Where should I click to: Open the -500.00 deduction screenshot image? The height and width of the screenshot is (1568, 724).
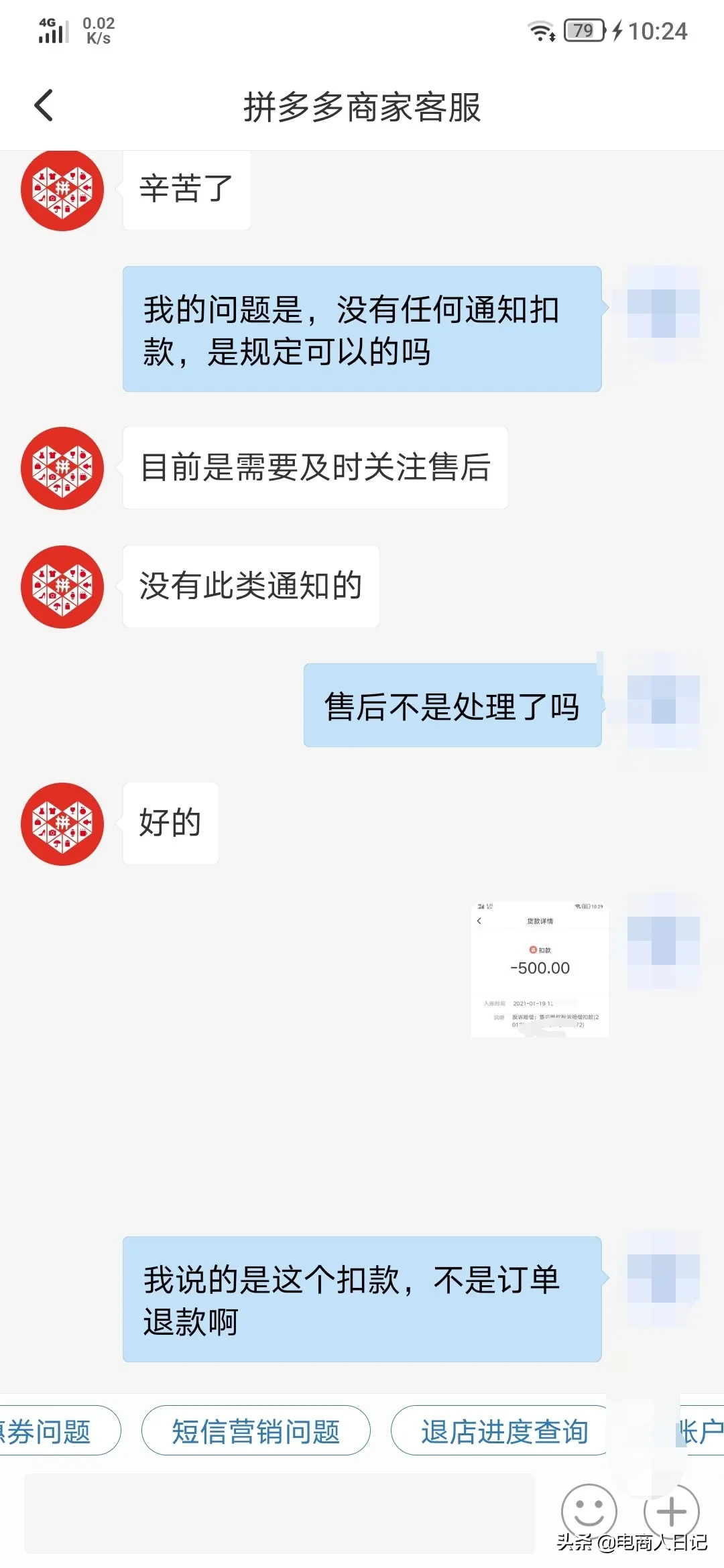[540, 968]
